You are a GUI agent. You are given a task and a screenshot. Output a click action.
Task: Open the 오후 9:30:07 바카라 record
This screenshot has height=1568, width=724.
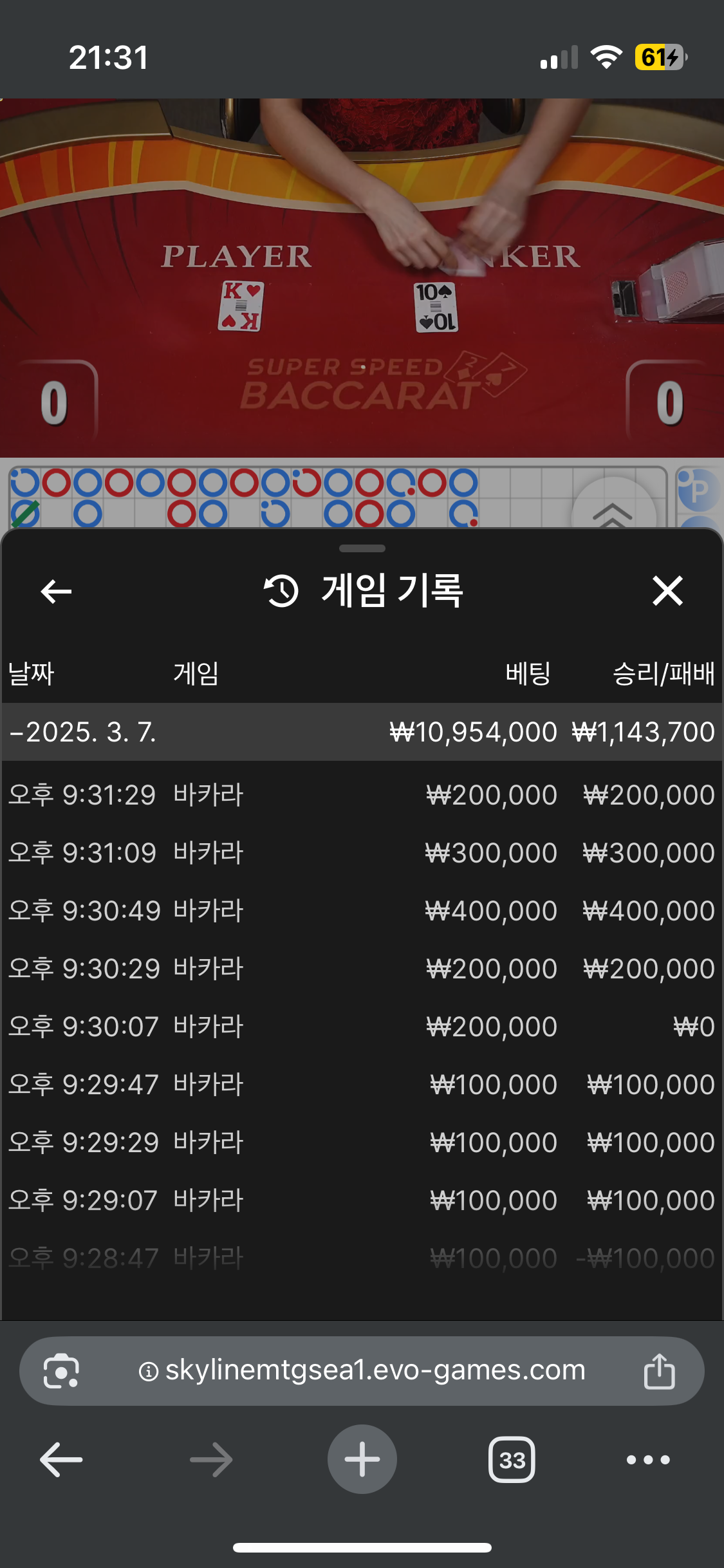click(x=362, y=1027)
